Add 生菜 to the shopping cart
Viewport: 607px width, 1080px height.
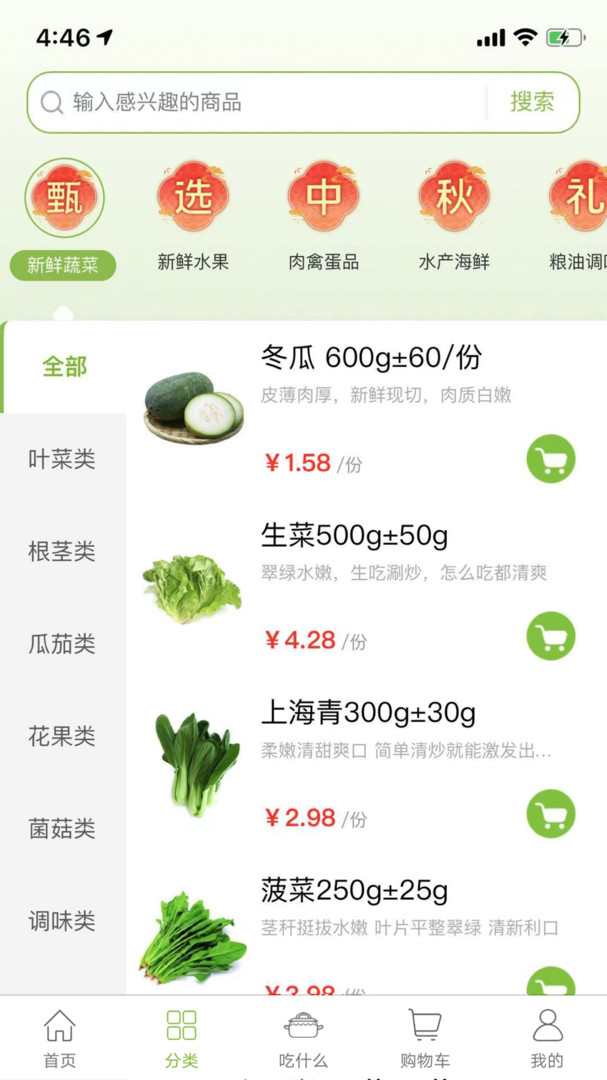(x=551, y=636)
